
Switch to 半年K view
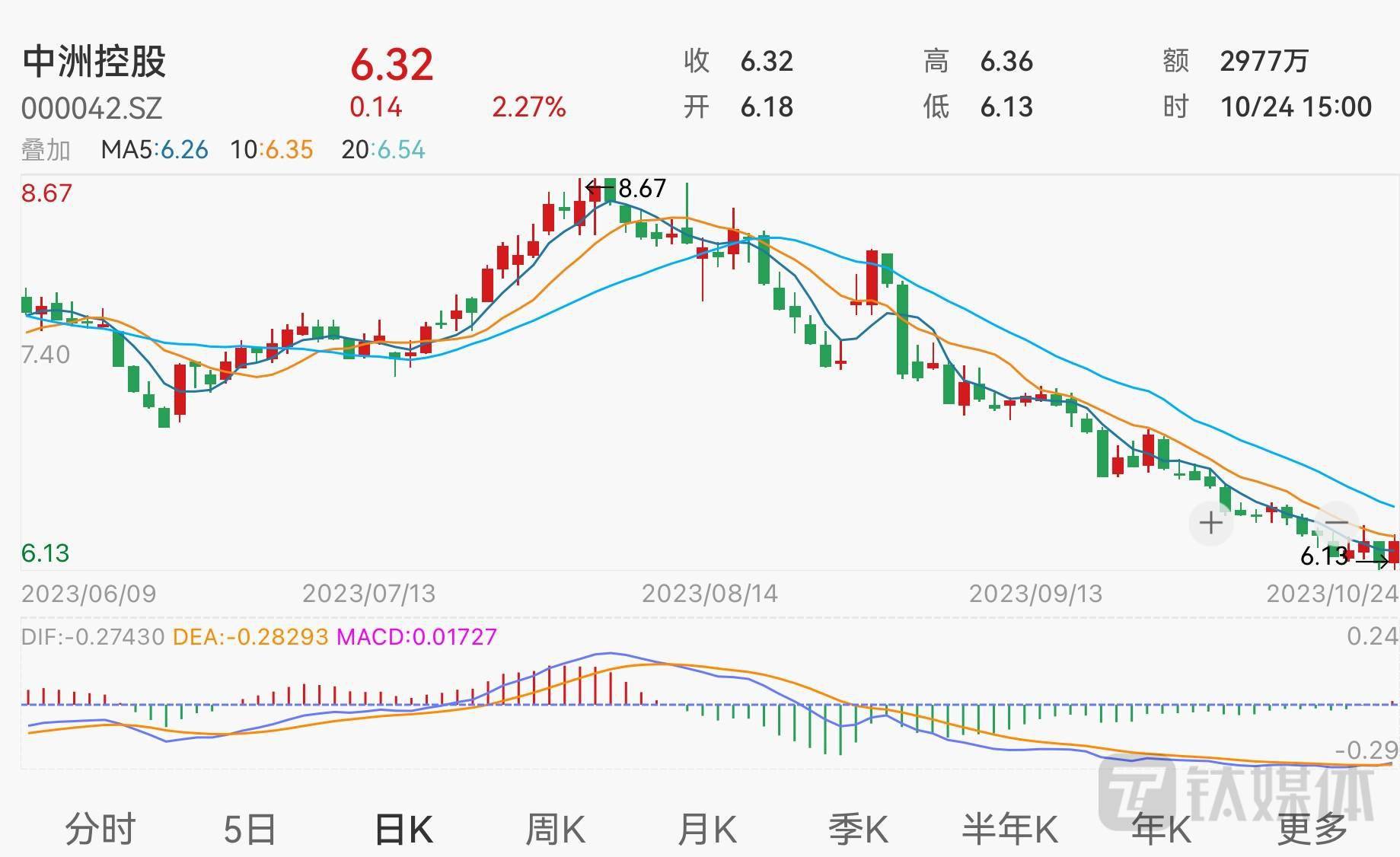click(1009, 829)
